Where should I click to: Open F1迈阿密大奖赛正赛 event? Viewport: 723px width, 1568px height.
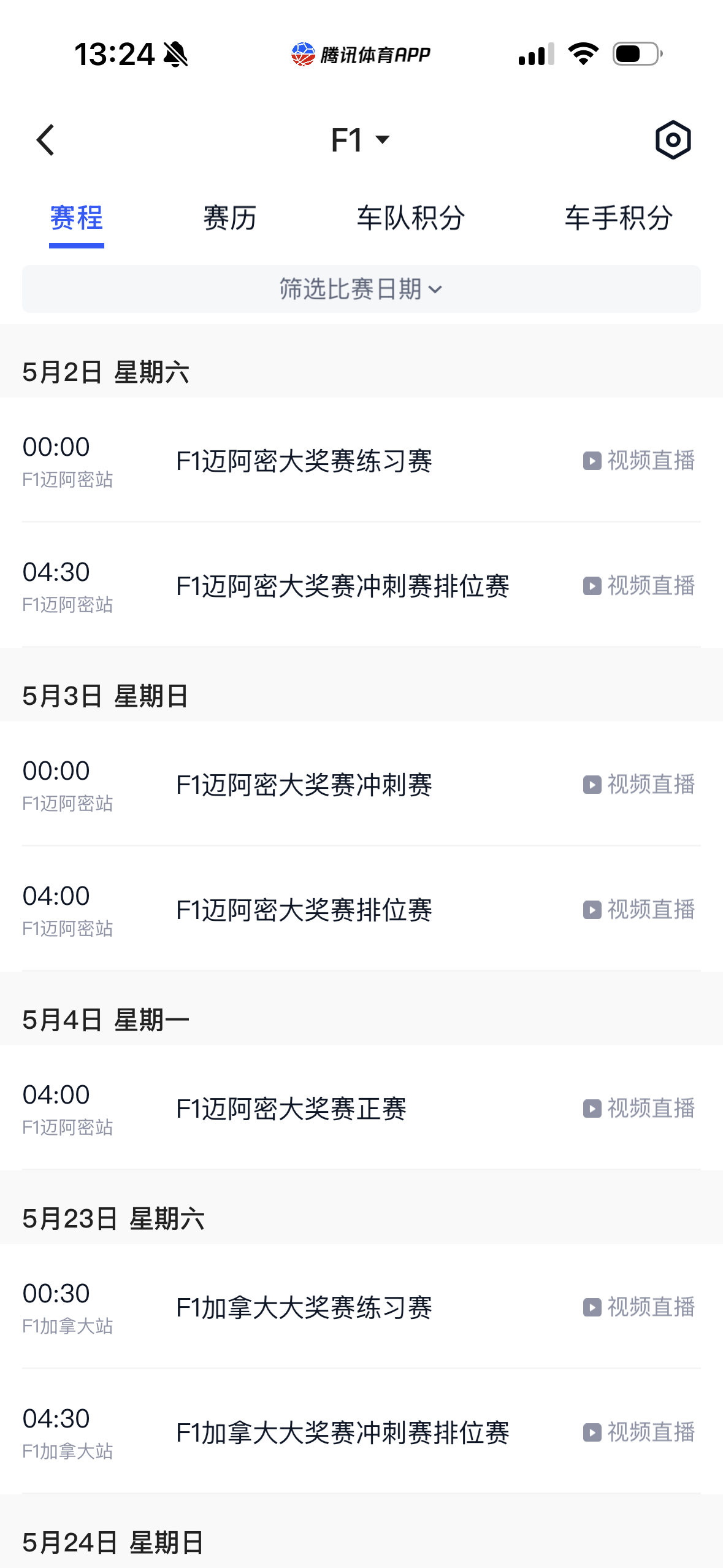click(361, 1108)
